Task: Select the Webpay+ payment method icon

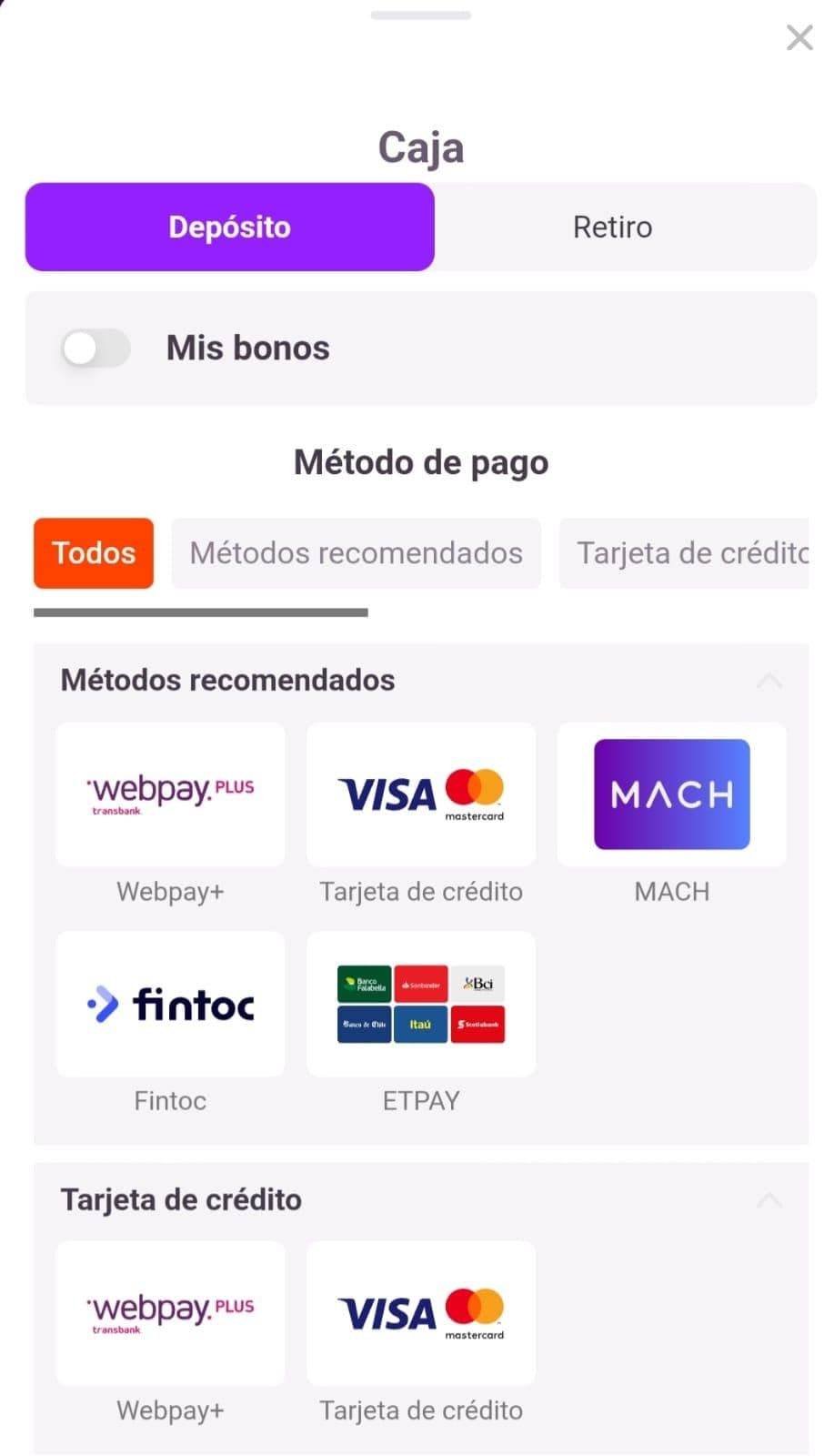Action: [x=169, y=794]
